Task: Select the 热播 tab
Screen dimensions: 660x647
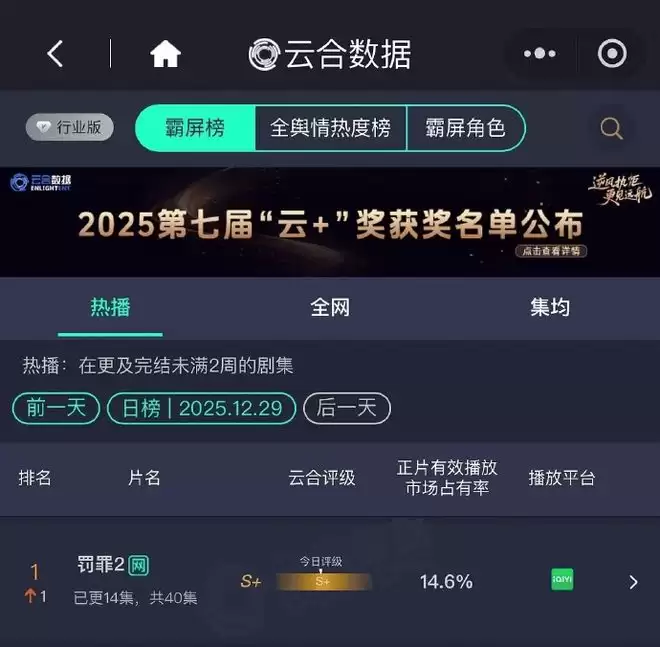Action: 110,307
